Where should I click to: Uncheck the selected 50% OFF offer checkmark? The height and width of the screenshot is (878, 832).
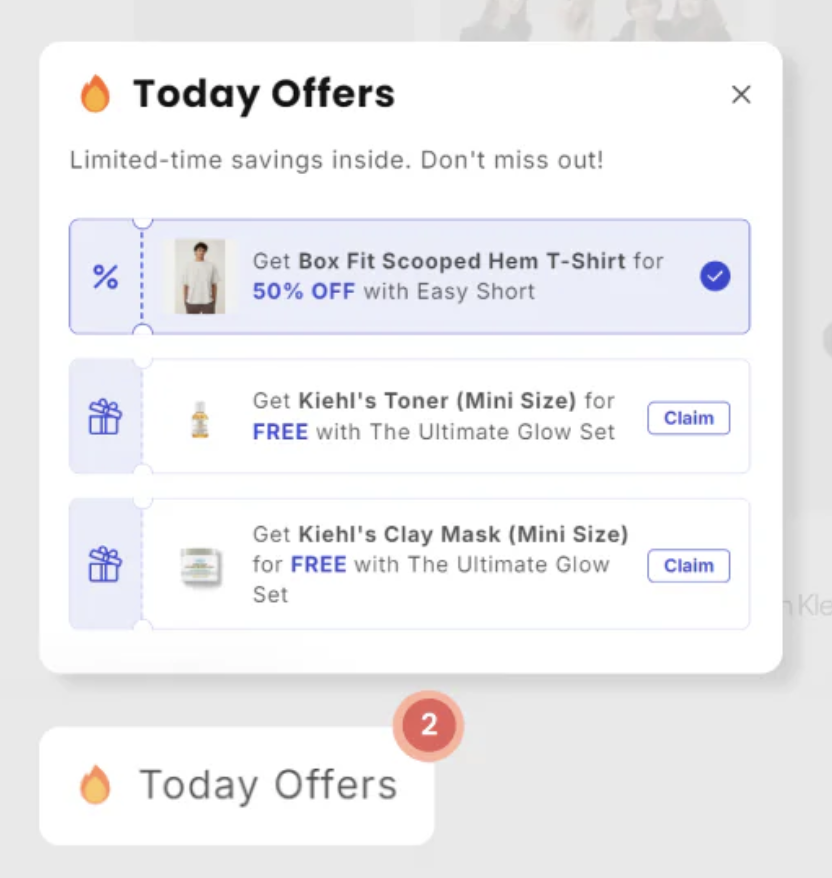point(715,276)
